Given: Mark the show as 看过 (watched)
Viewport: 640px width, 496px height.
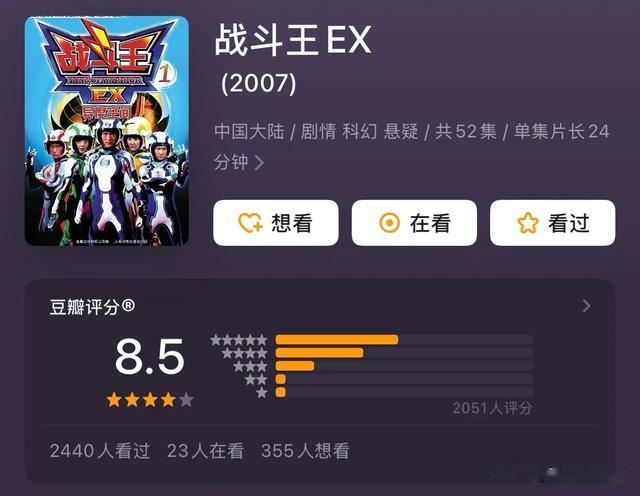Looking at the screenshot, I should coord(552,223).
